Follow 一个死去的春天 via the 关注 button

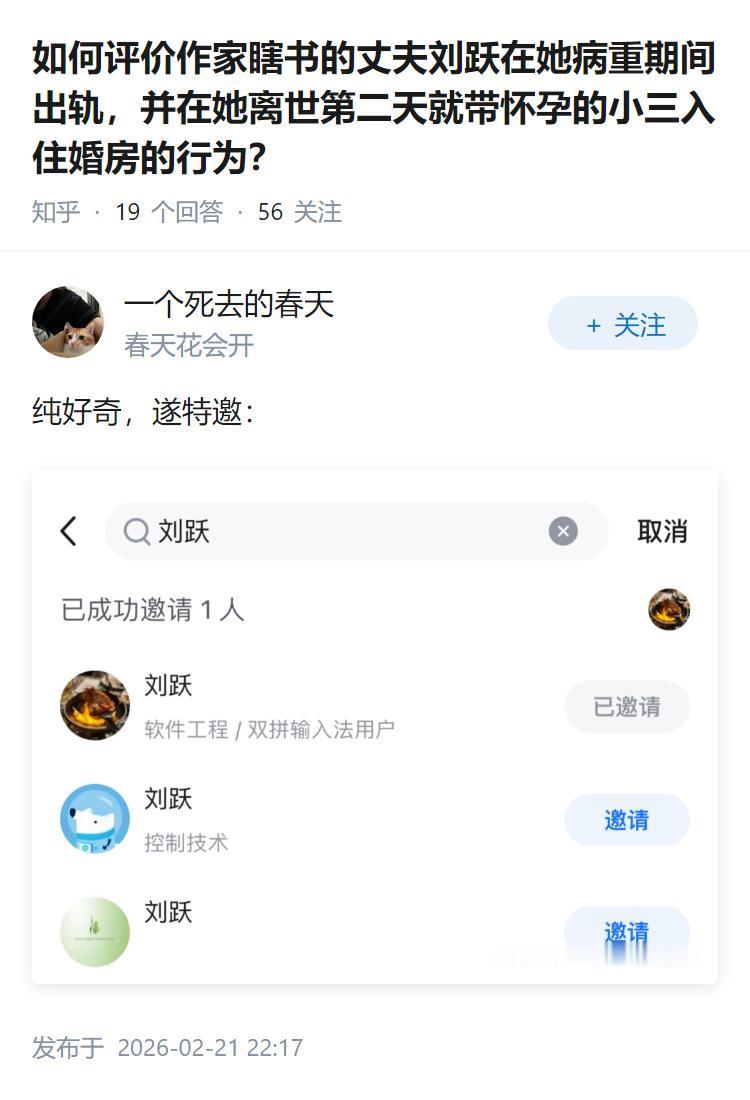click(x=622, y=323)
